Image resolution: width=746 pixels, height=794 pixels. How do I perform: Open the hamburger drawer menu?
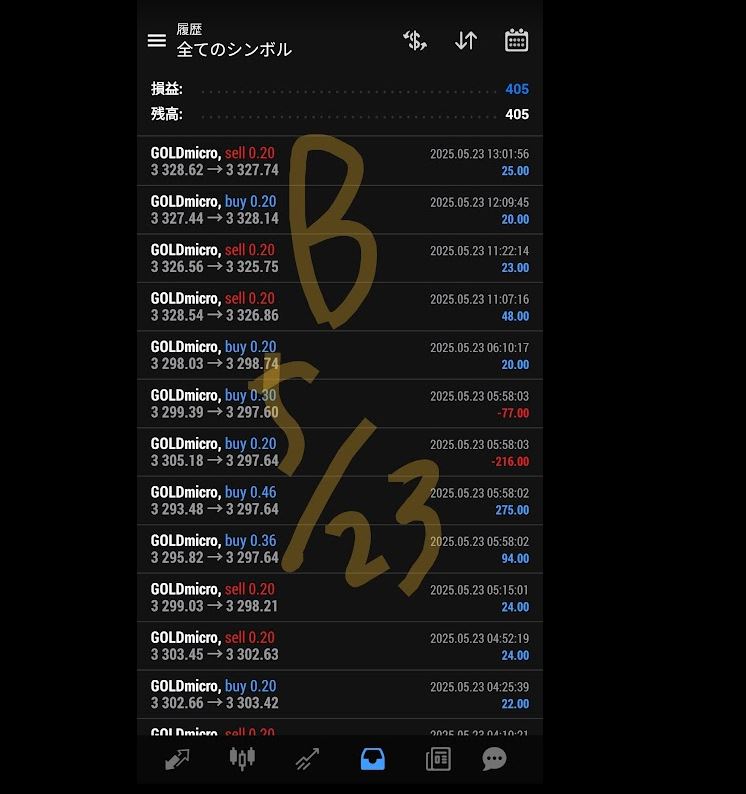157,41
